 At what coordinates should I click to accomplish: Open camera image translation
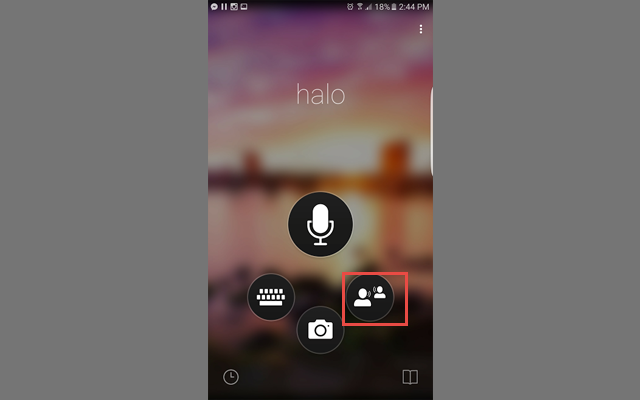coord(320,329)
